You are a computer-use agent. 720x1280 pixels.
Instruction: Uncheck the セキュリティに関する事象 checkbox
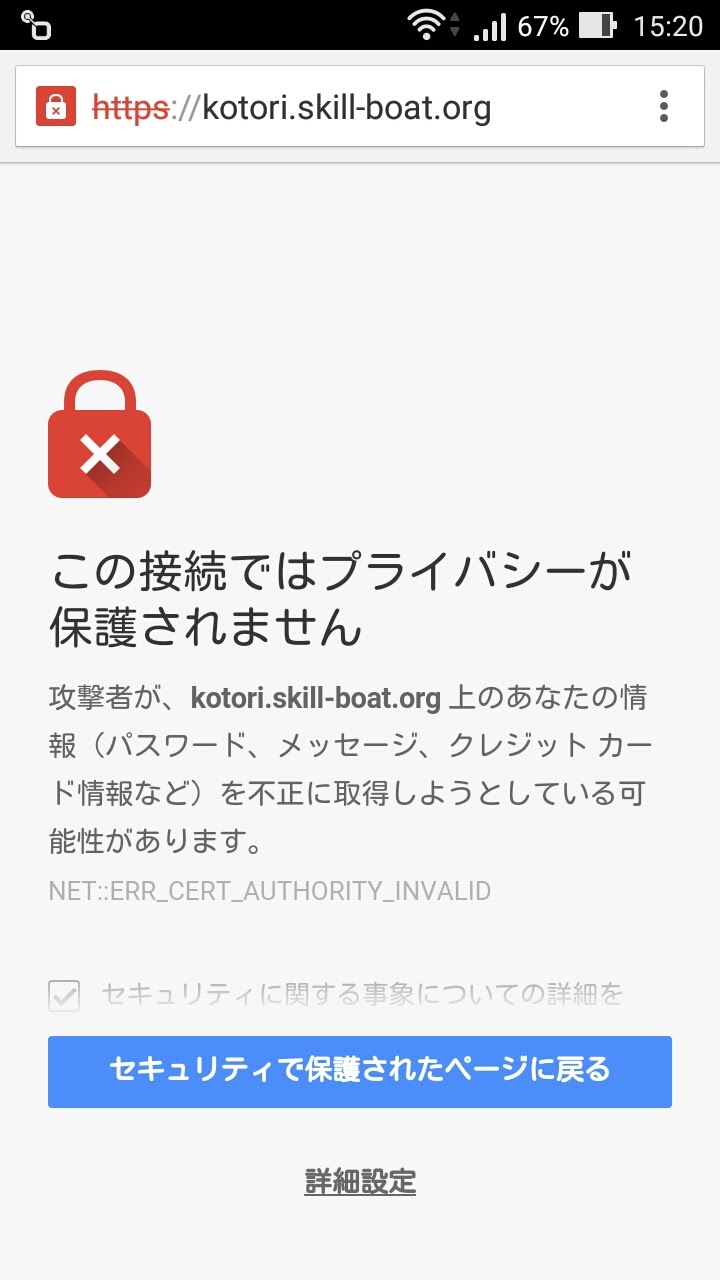point(64,995)
